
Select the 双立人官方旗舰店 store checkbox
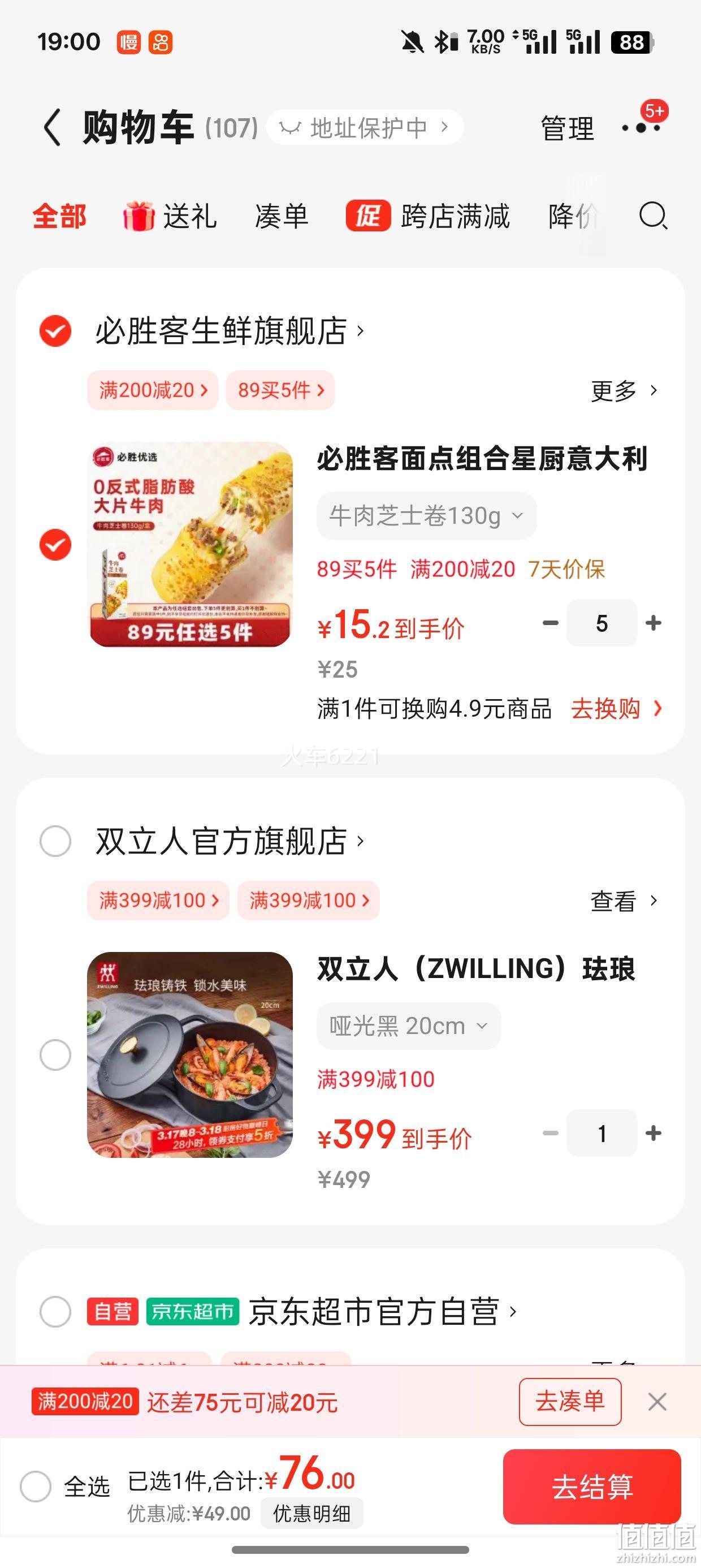[x=55, y=841]
